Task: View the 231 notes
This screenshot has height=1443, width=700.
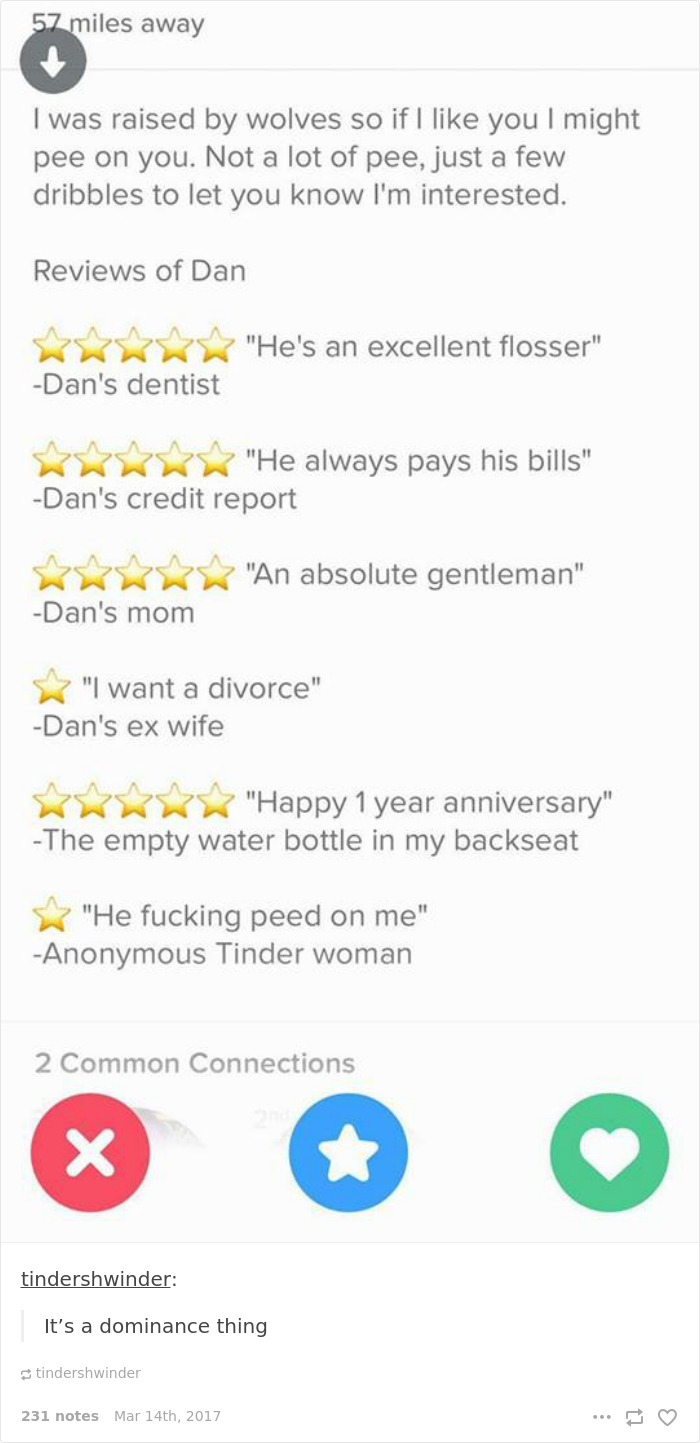Action: pos(60,1416)
